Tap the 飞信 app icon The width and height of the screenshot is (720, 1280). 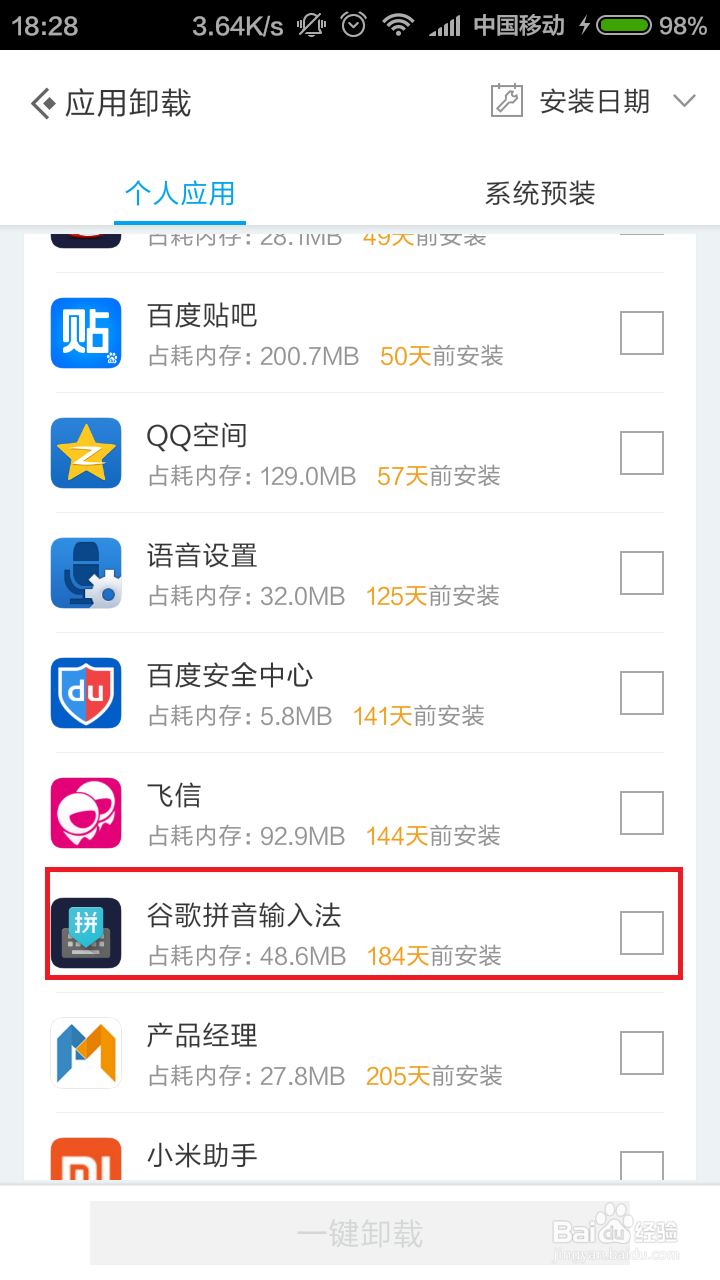86,812
